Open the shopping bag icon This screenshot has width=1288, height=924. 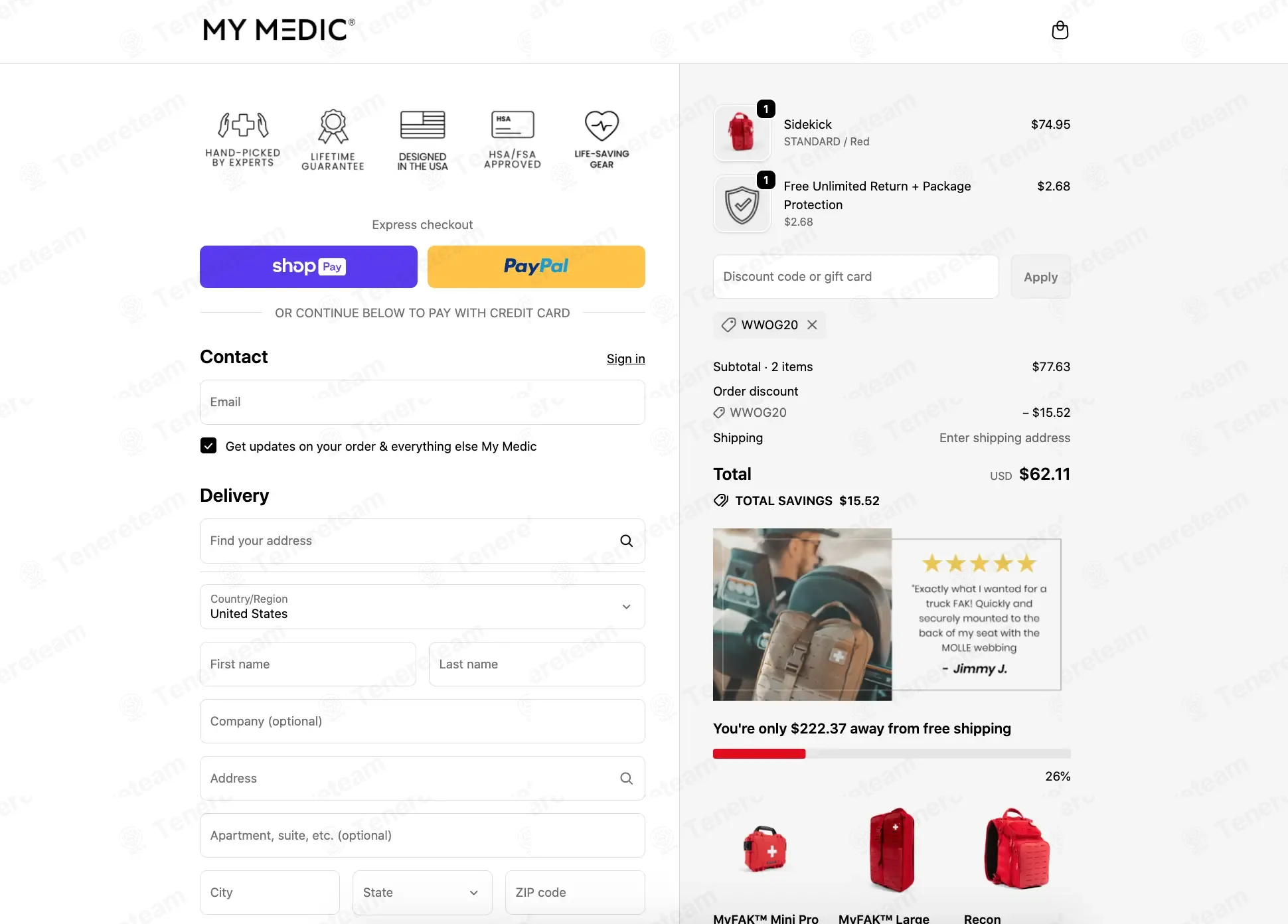pyautogui.click(x=1060, y=31)
